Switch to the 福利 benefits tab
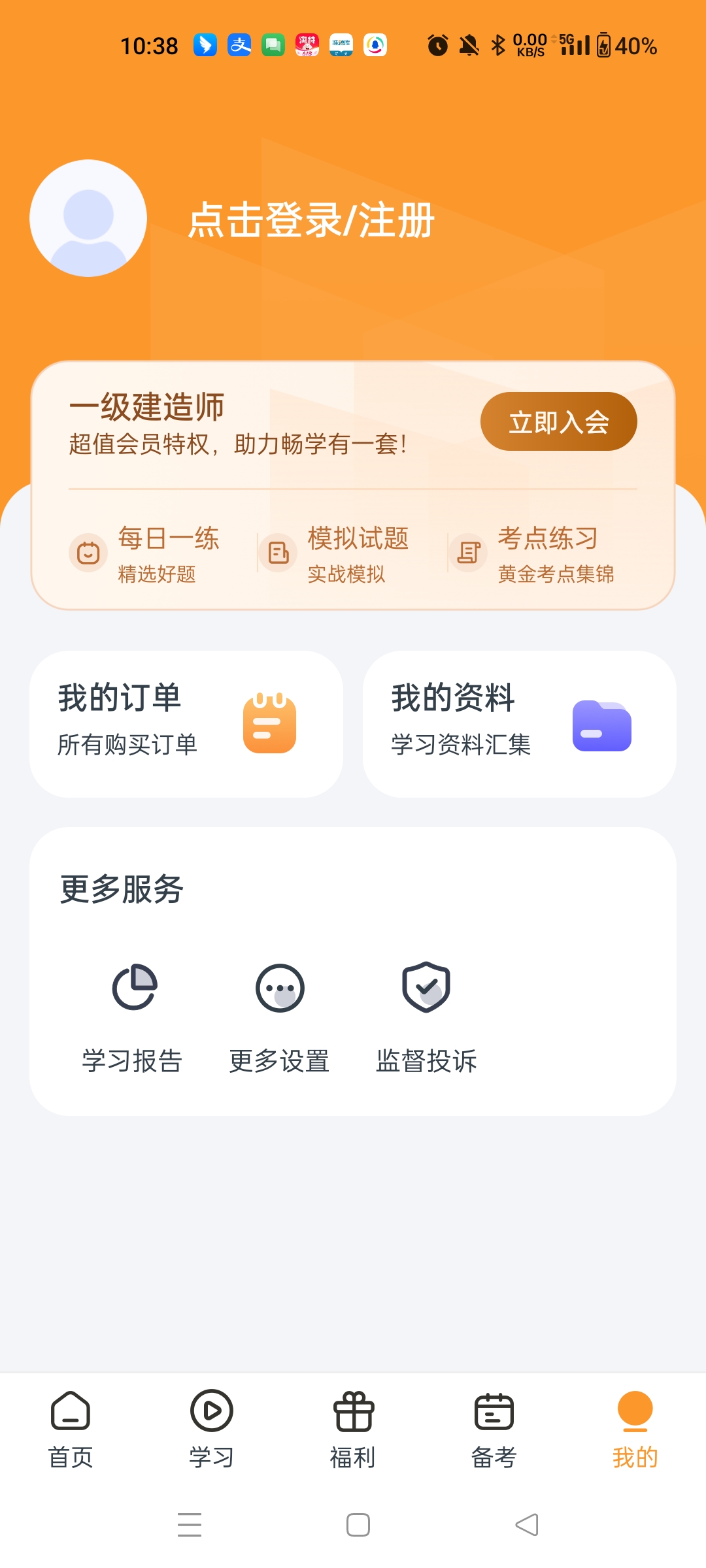Viewport: 706px width, 1568px height. click(353, 1429)
